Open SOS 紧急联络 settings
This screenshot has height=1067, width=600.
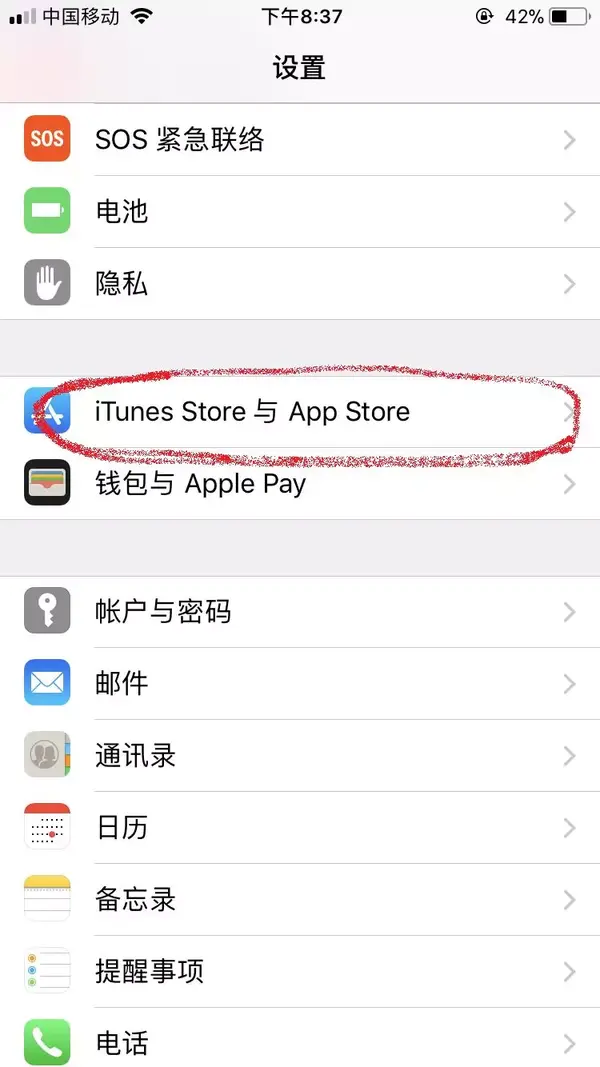coord(300,140)
